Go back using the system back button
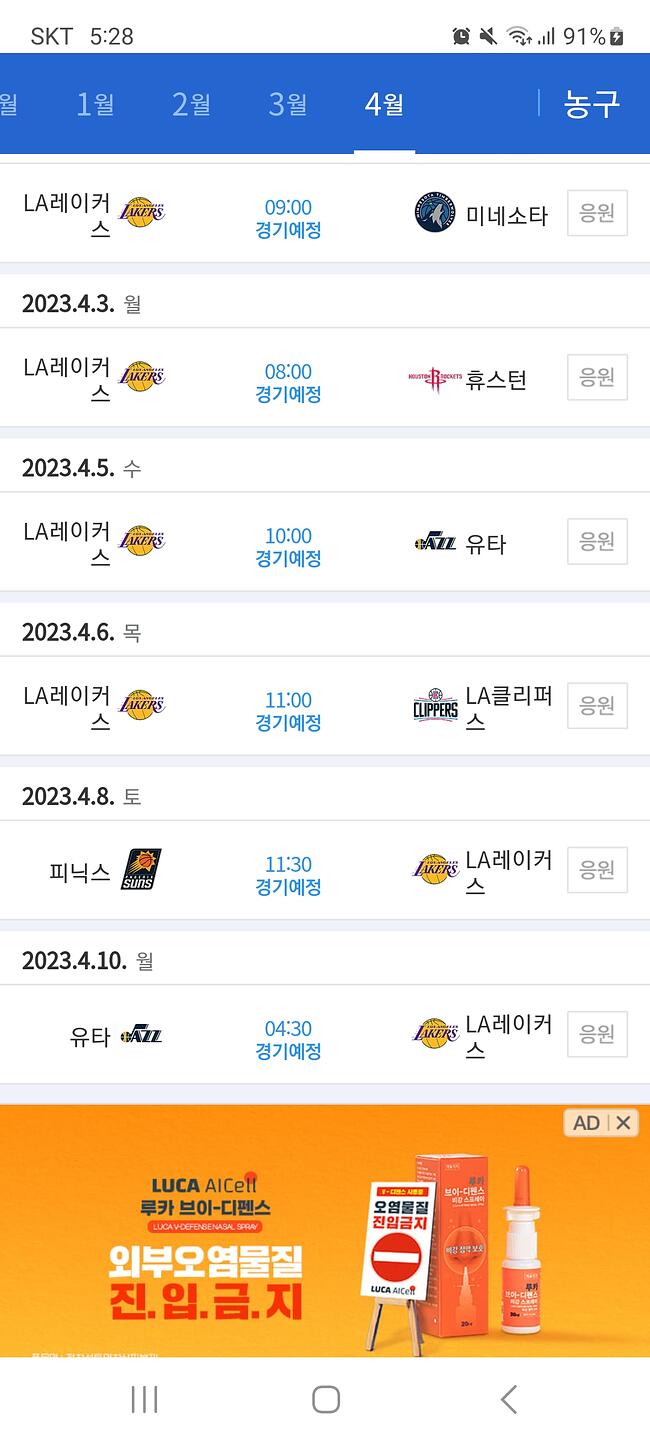The width and height of the screenshot is (650, 1444). click(508, 1399)
